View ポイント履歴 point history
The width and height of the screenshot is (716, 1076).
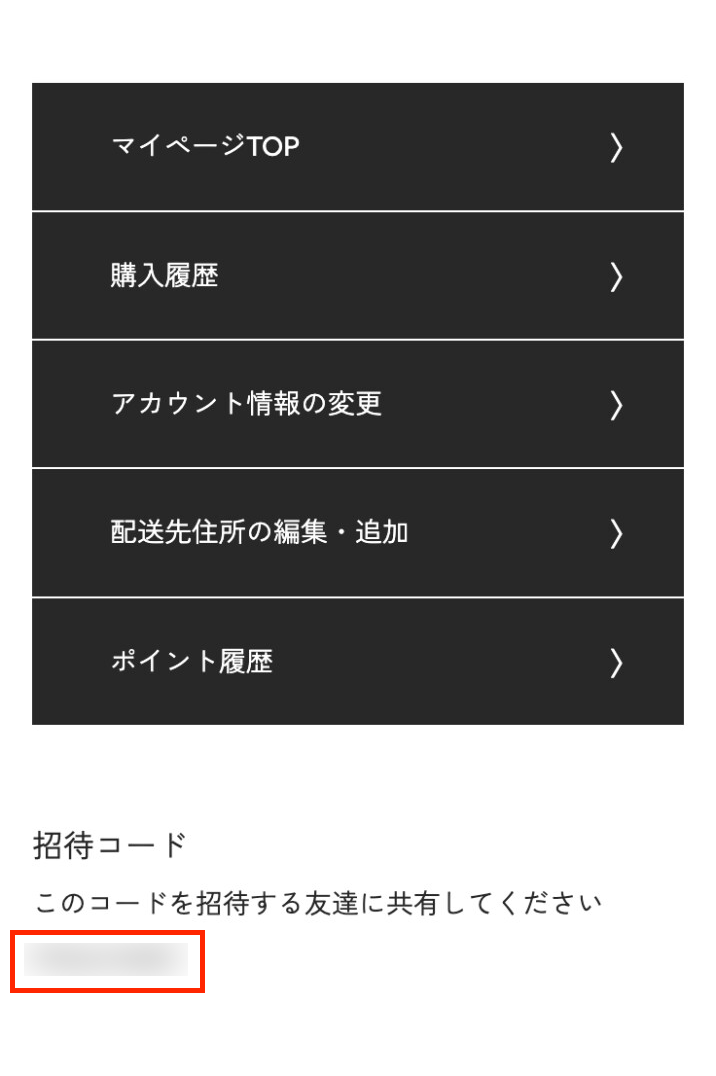pyautogui.click(x=357, y=661)
